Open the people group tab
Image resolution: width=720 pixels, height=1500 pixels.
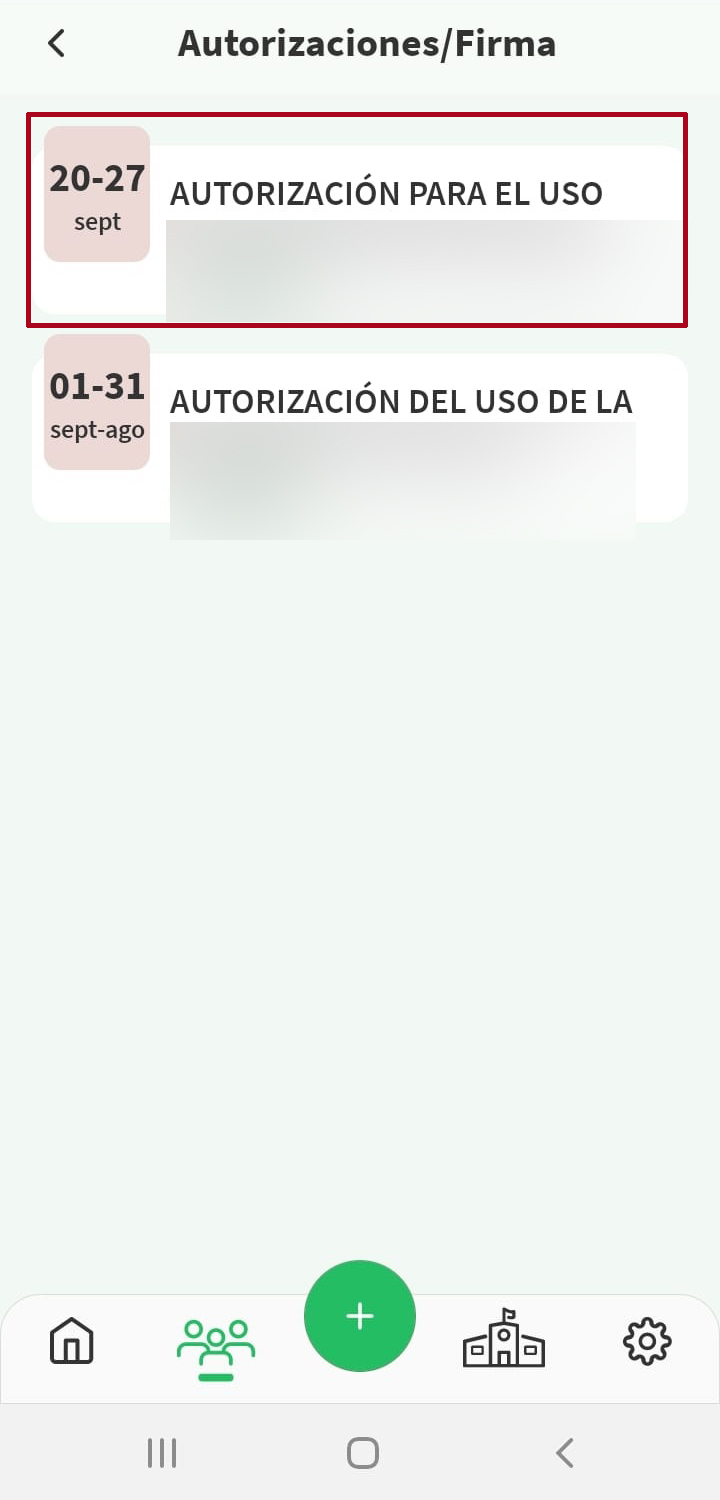coord(216,1343)
